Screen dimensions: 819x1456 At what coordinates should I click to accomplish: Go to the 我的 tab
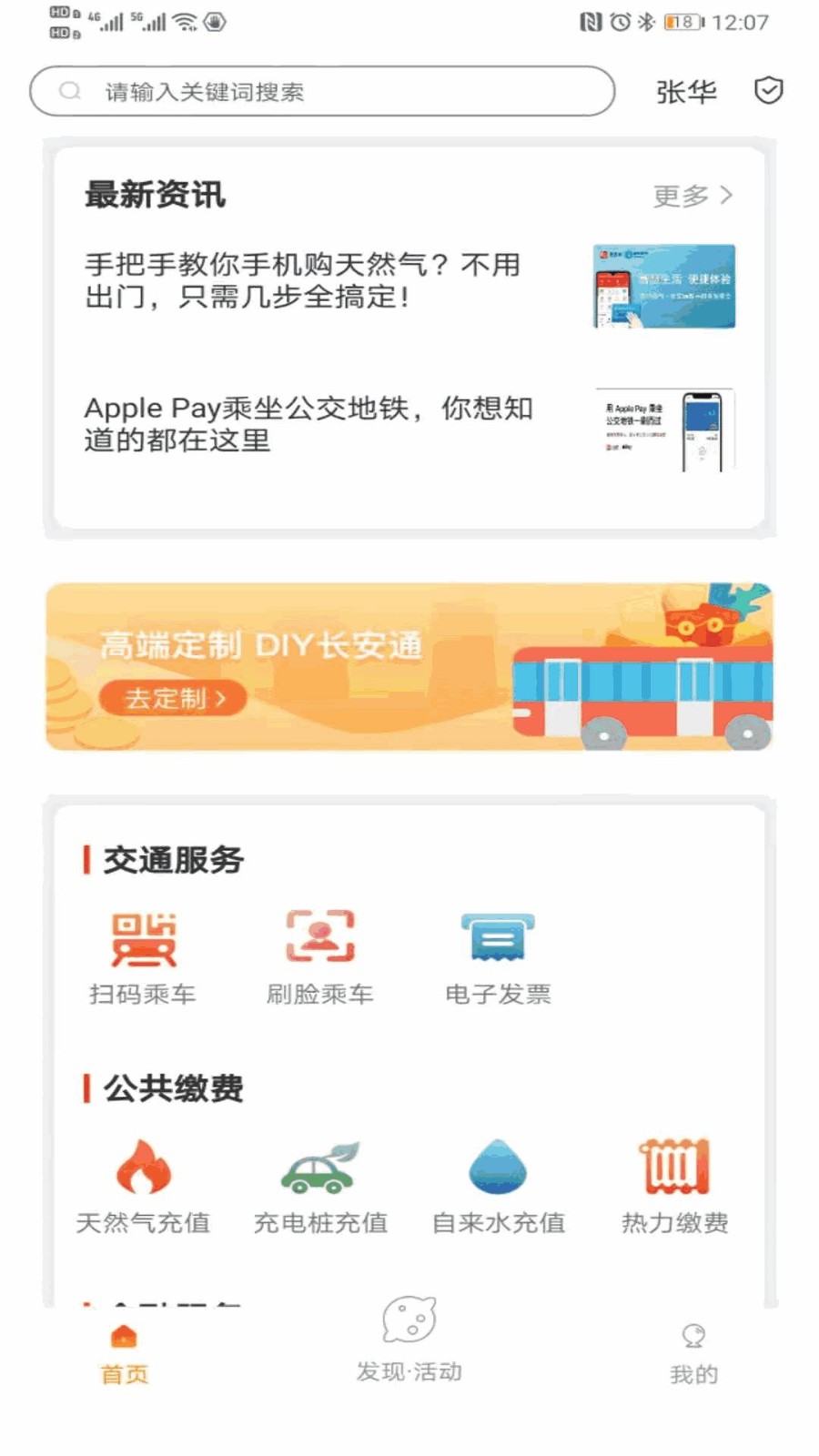pos(694,1354)
